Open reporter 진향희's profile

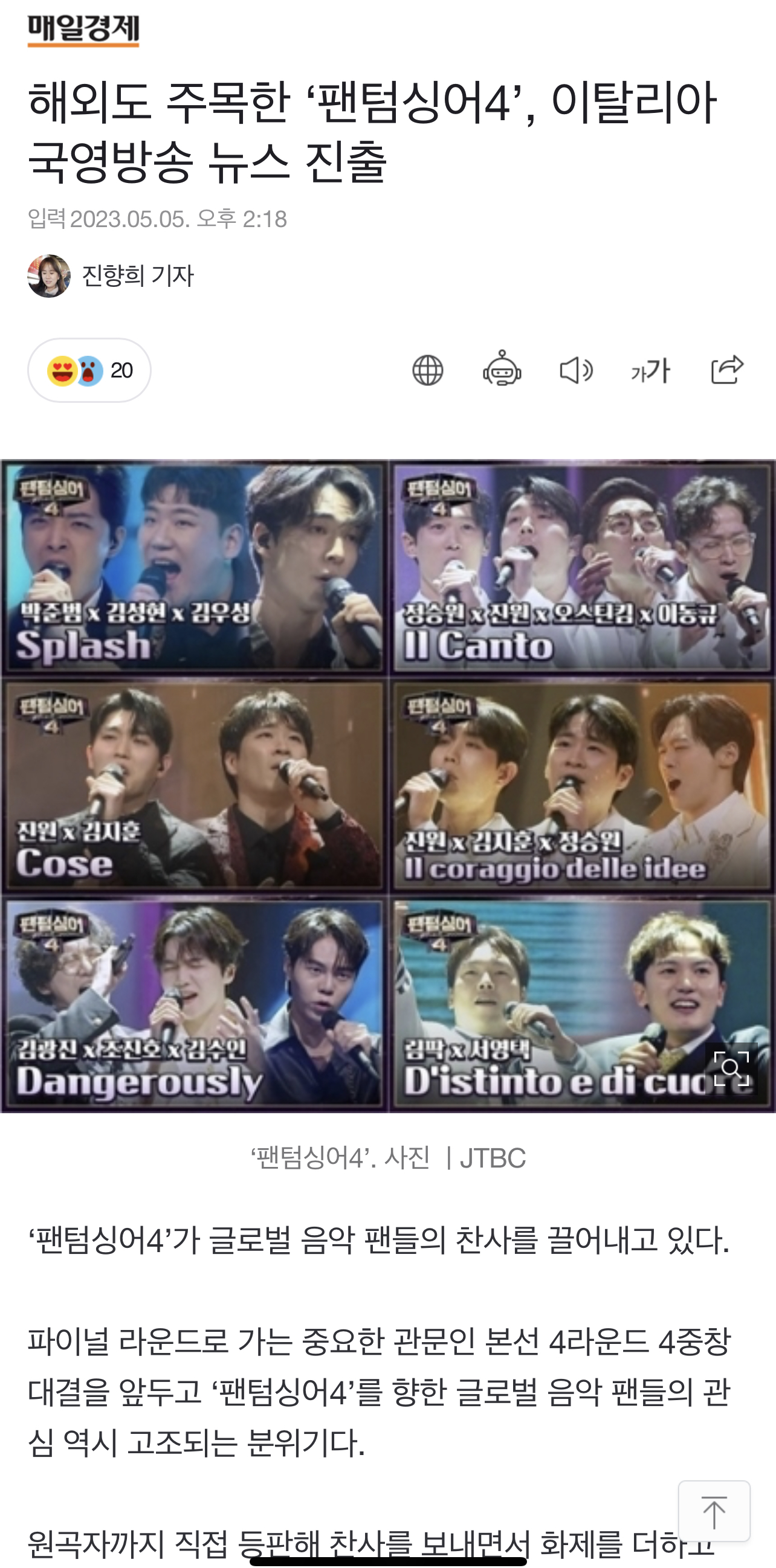coord(111,276)
